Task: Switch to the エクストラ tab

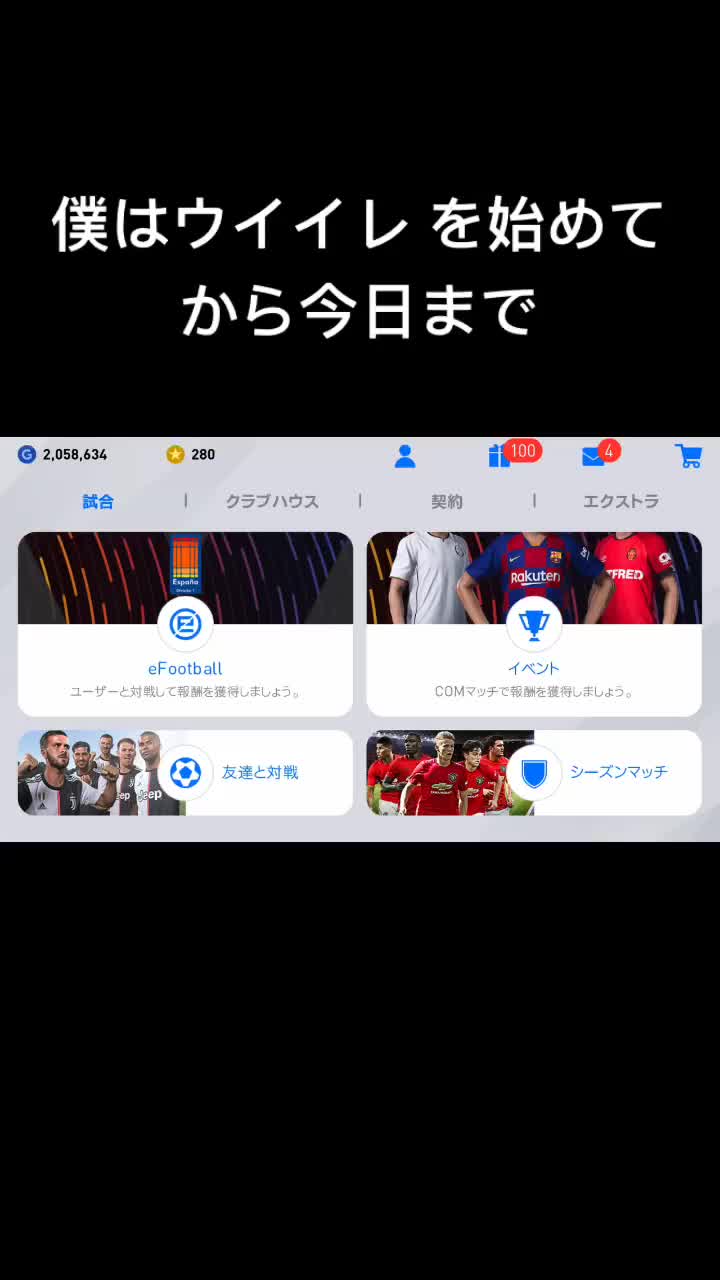Action: pos(621,502)
